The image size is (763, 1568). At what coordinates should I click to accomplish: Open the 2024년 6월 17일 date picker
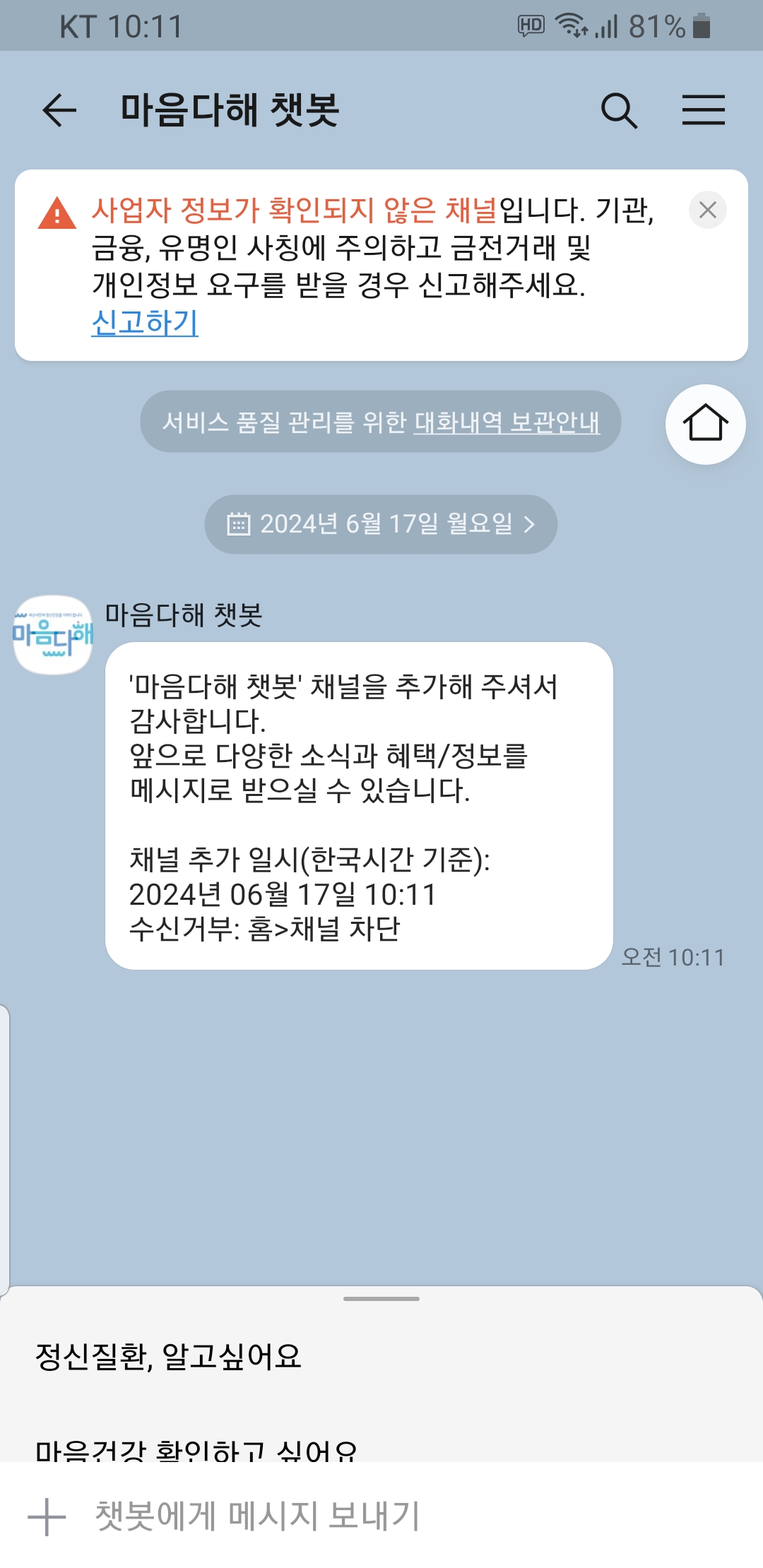click(x=381, y=524)
